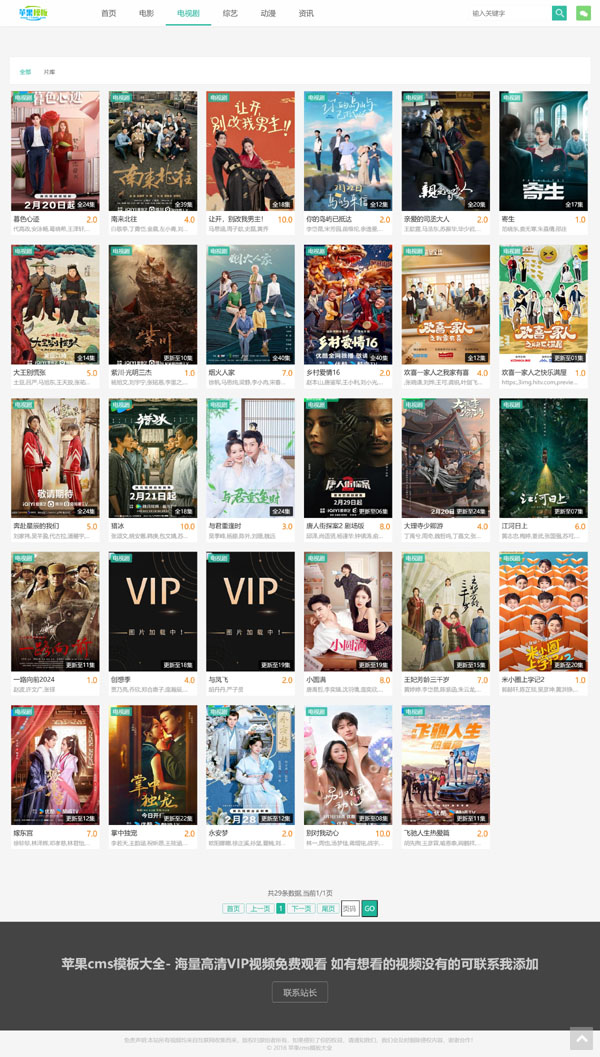Switch to the 动漫 tab

pyautogui.click(x=268, y=14)
